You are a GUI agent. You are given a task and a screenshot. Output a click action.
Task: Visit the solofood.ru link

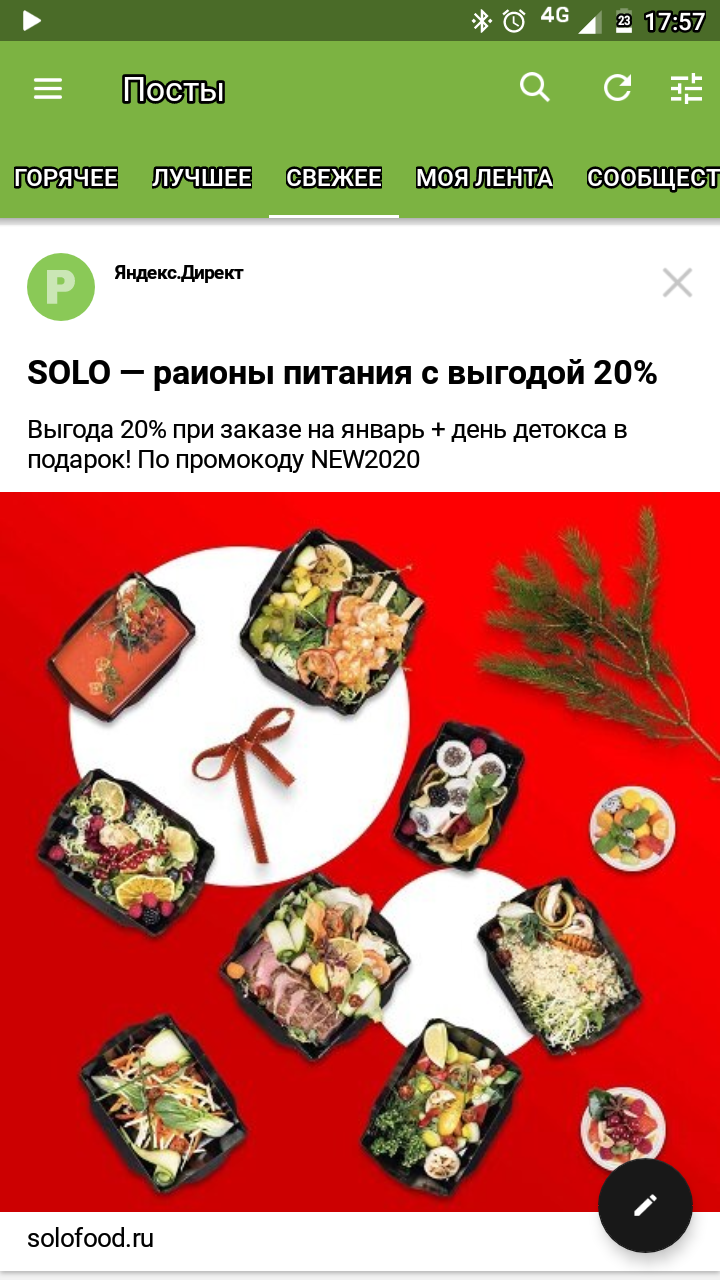coord(91,1238)
